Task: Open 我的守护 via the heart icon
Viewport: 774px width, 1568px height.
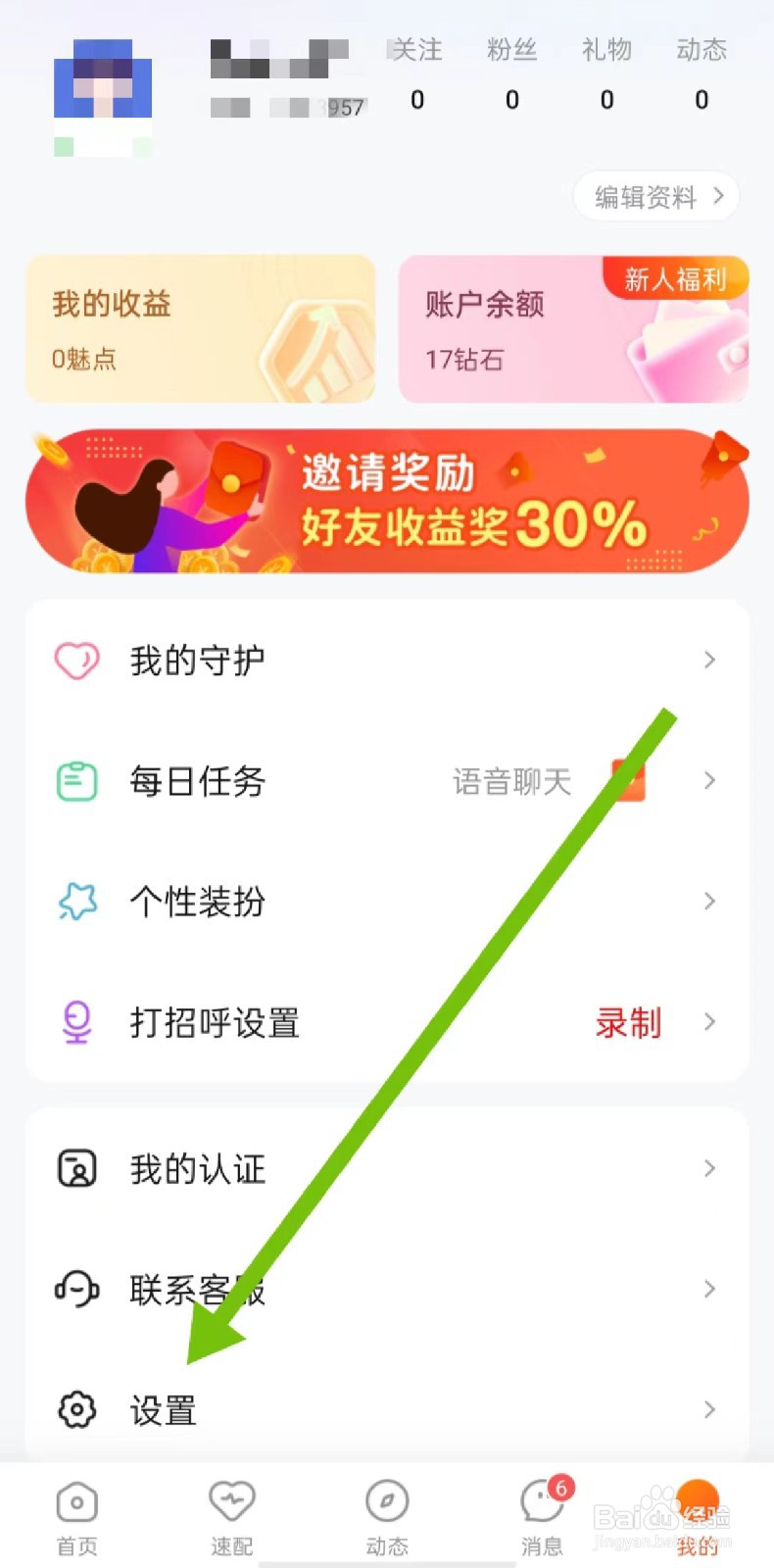Action: coord(76,660)
